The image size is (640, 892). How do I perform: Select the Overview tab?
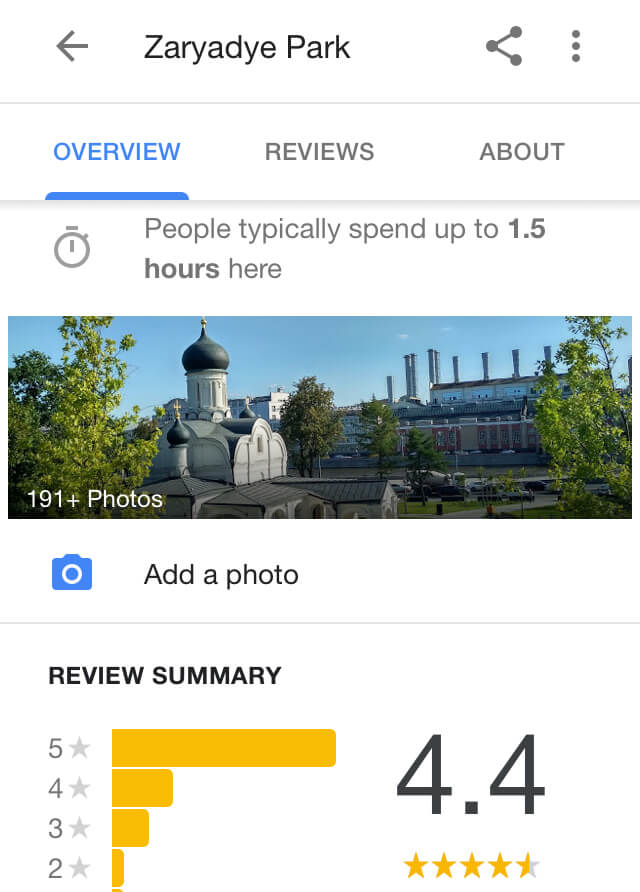point(117,152)
